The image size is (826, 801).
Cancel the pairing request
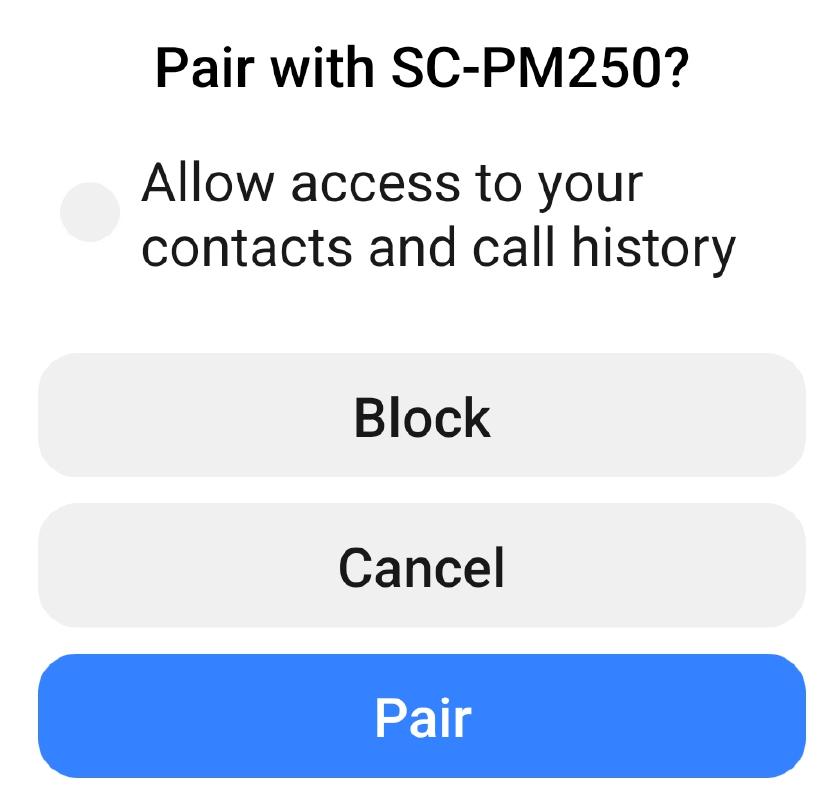click(x=421, y=566)
